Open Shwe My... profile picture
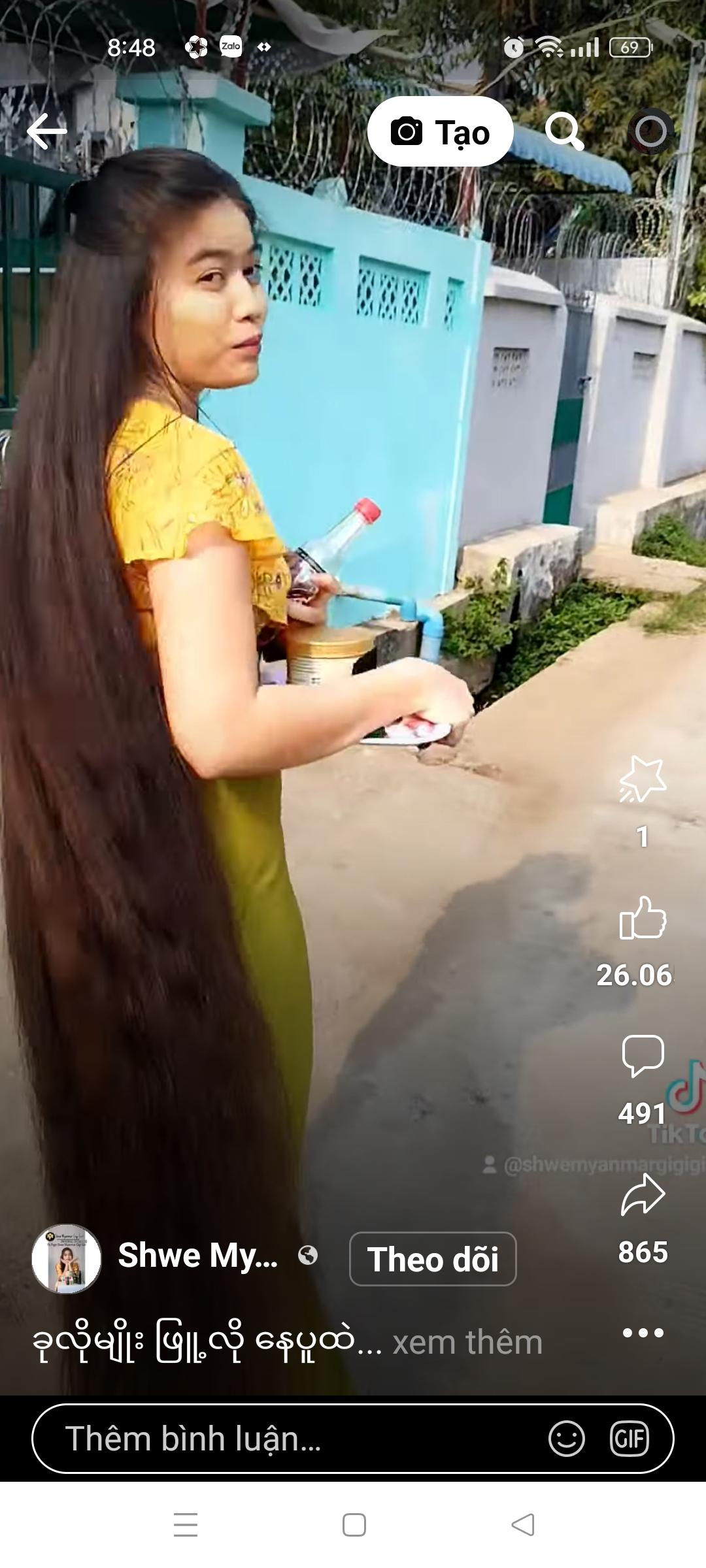This screenshot has width=706, height=1568. tap(67, 1259)
